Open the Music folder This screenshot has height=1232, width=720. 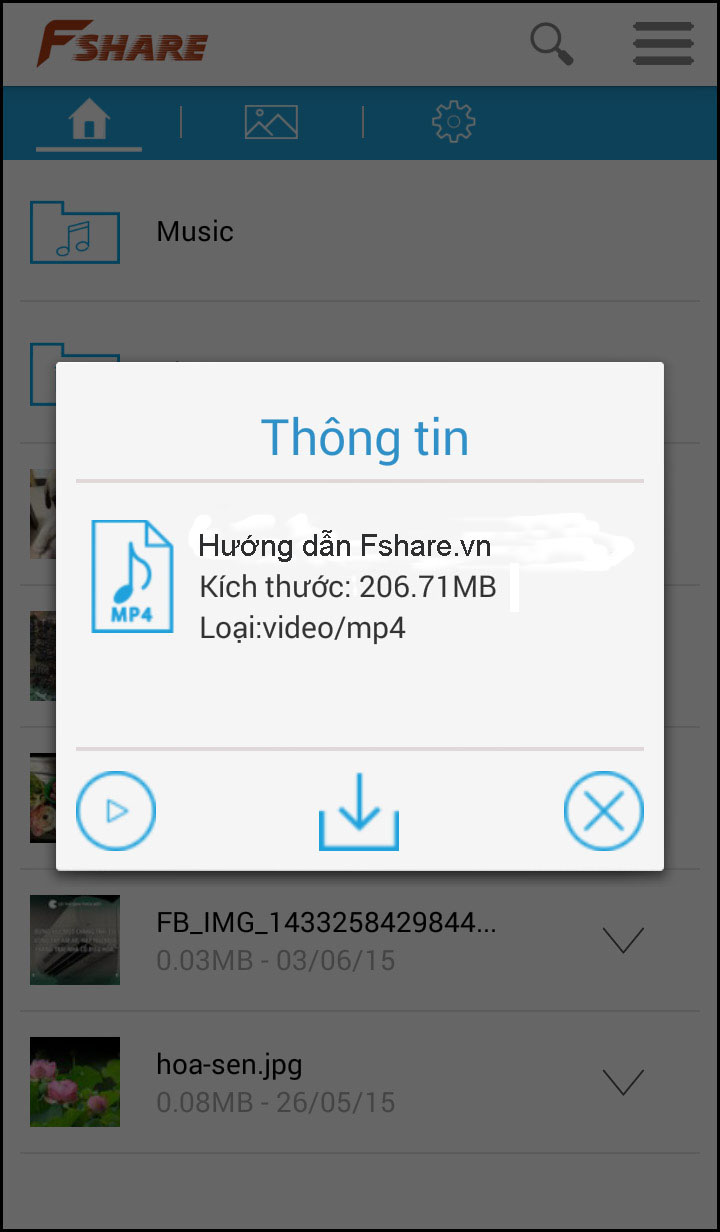(x=195, y=232)
